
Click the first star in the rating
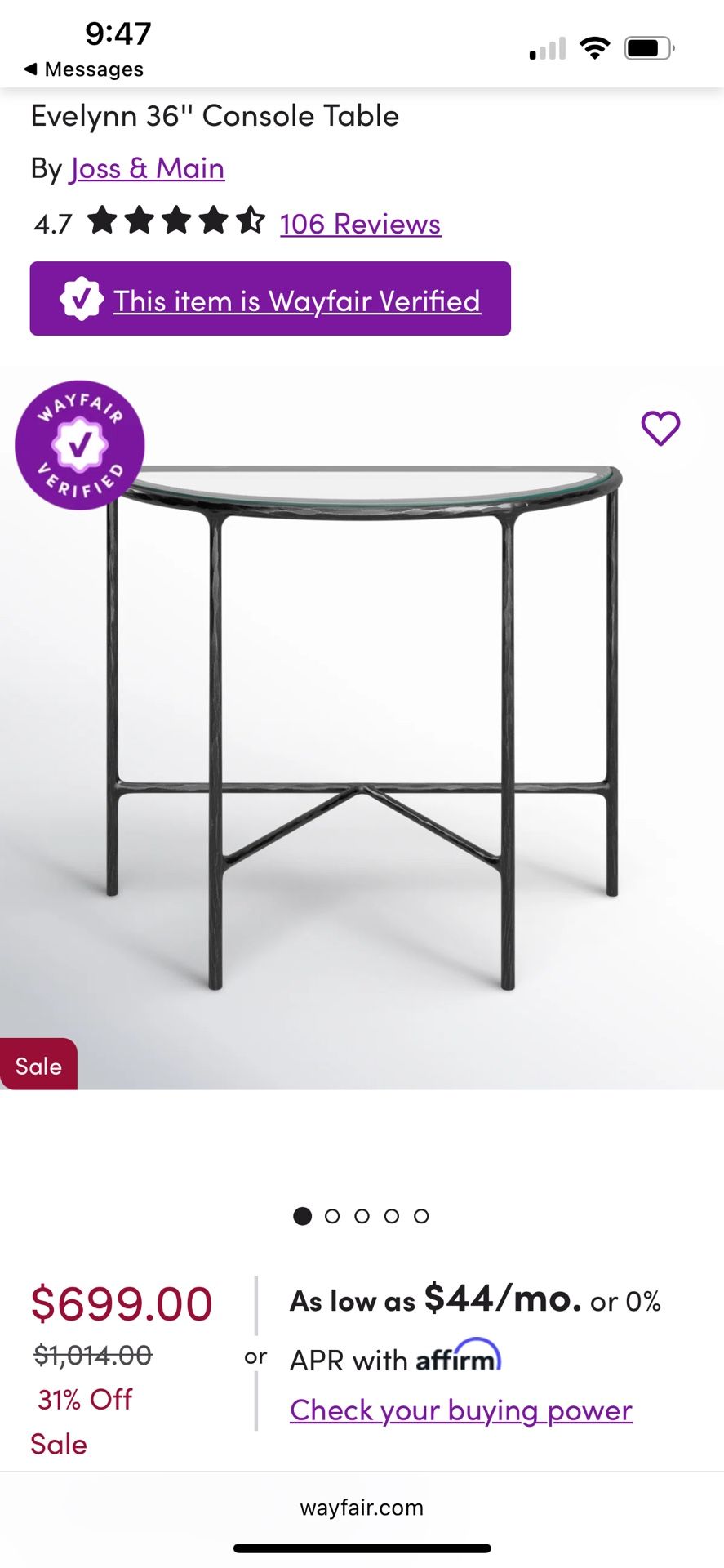pos(104,221)
